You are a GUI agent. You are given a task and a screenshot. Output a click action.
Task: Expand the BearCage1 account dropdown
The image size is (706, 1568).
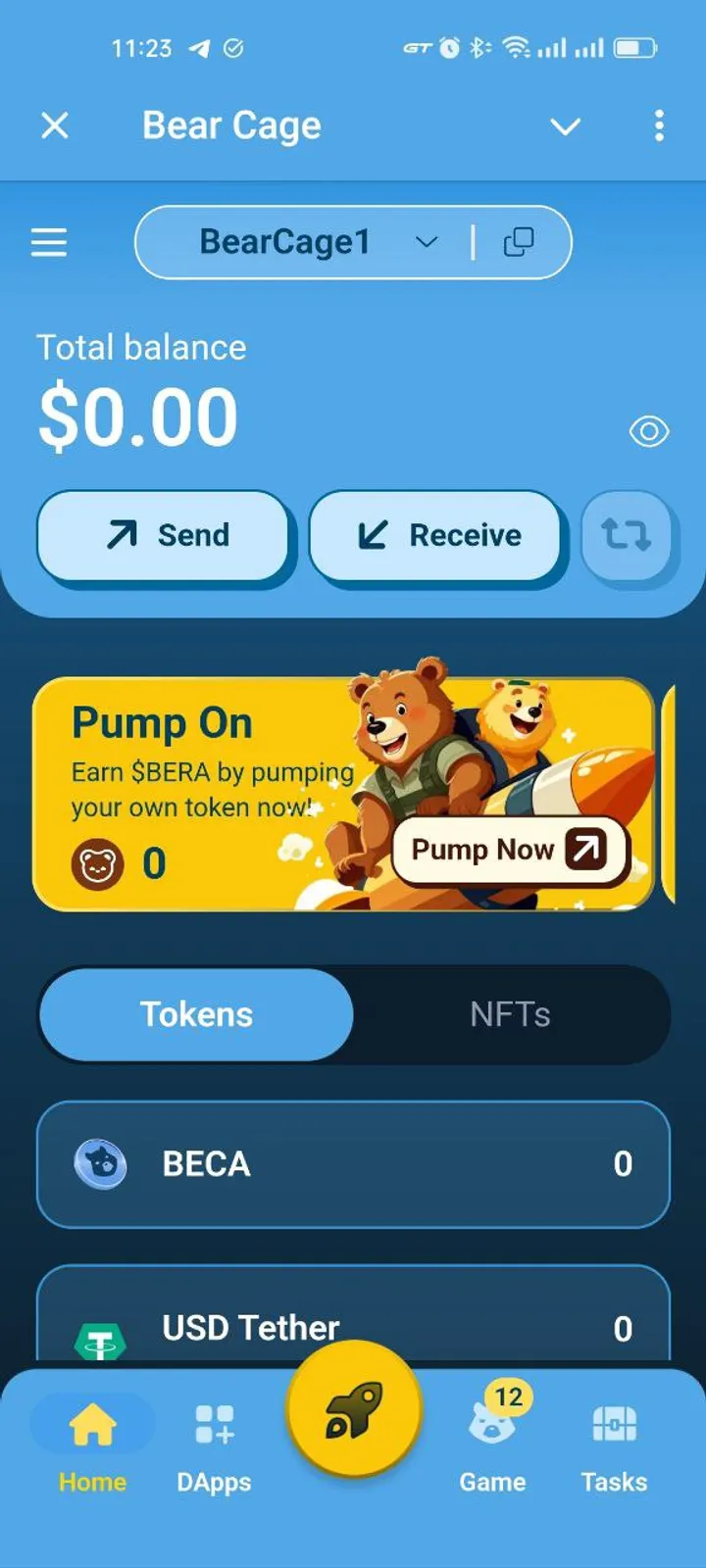pyautogui.click(x=427, y=242)
